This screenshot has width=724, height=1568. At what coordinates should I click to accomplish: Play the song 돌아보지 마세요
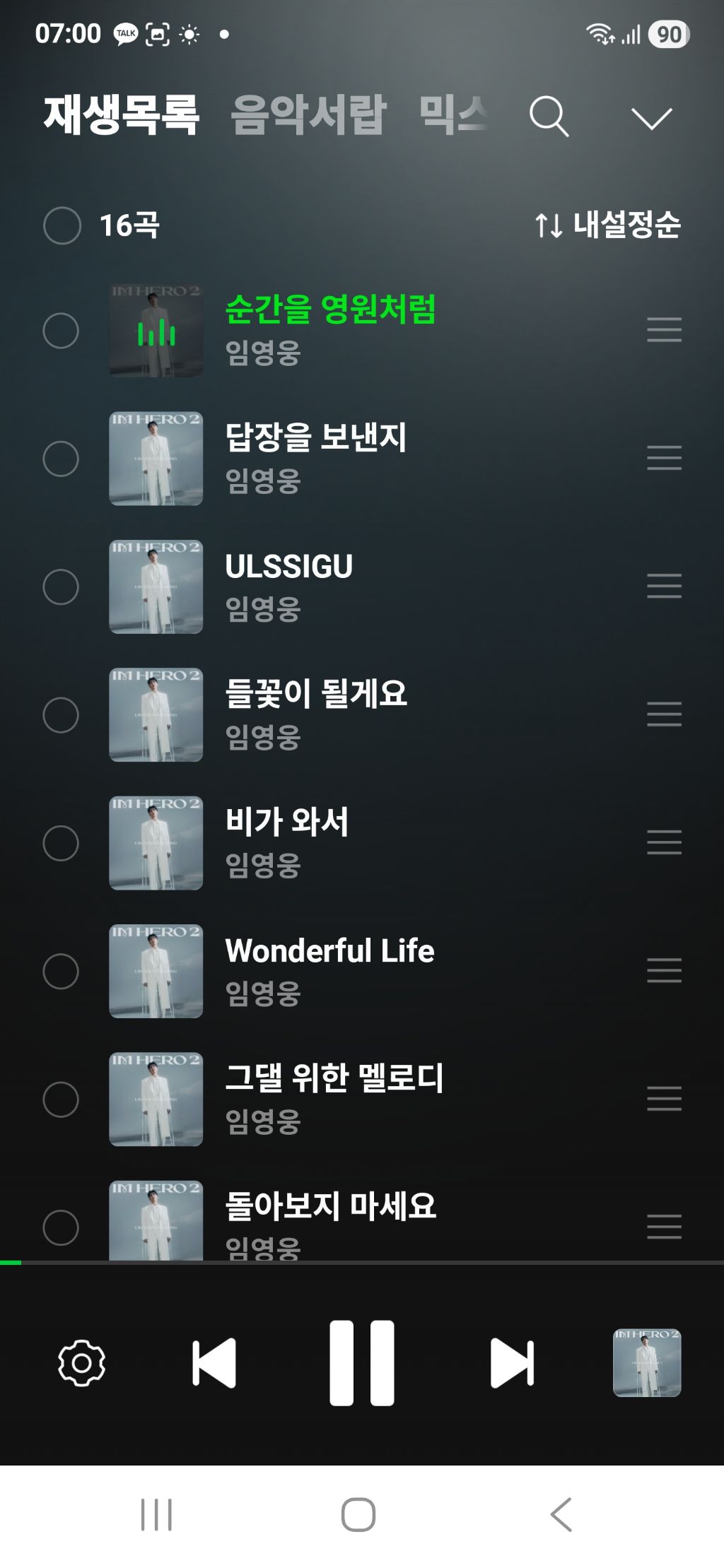330,1207
